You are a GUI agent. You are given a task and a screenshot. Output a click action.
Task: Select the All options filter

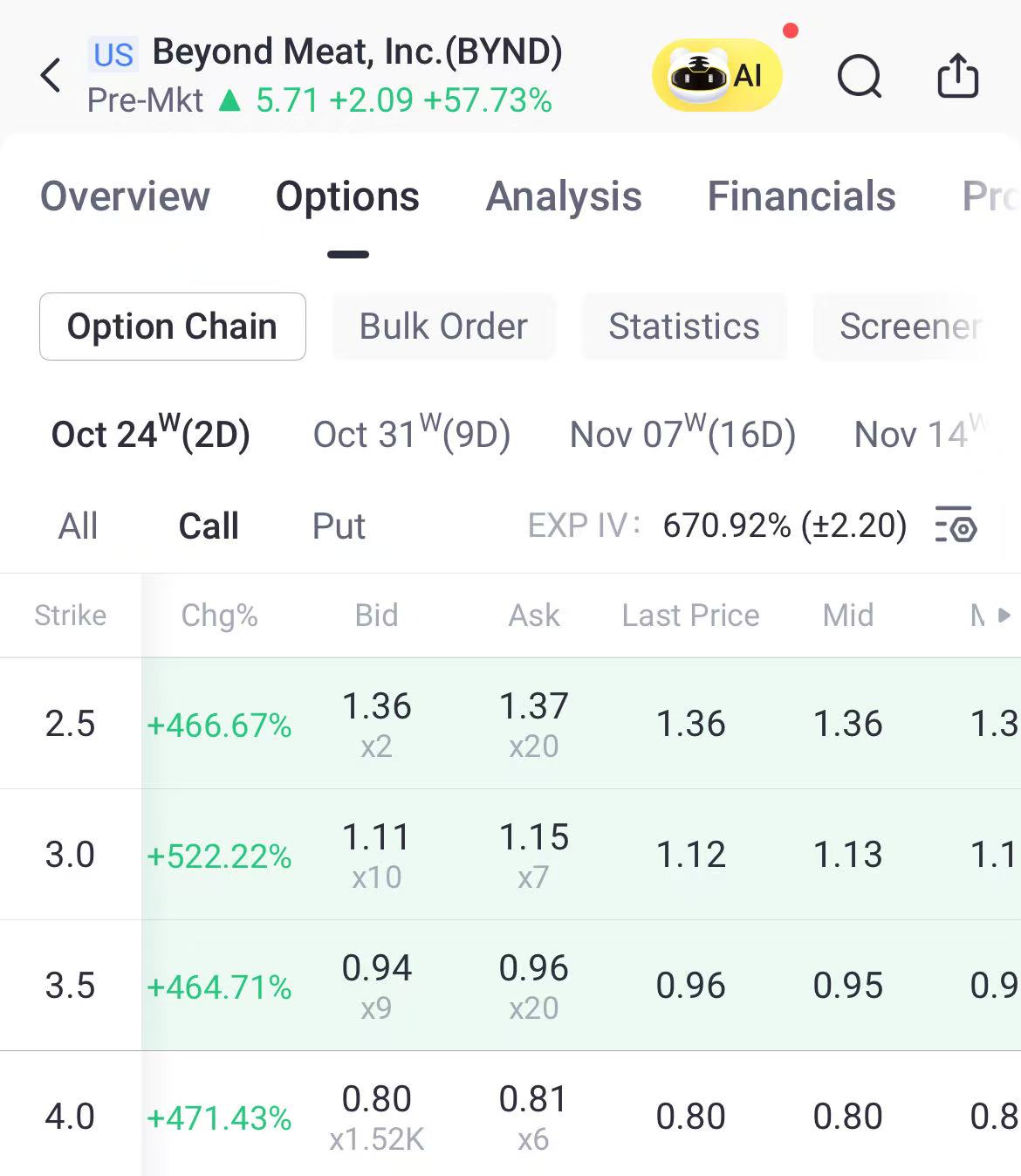(x=78, y=525)
